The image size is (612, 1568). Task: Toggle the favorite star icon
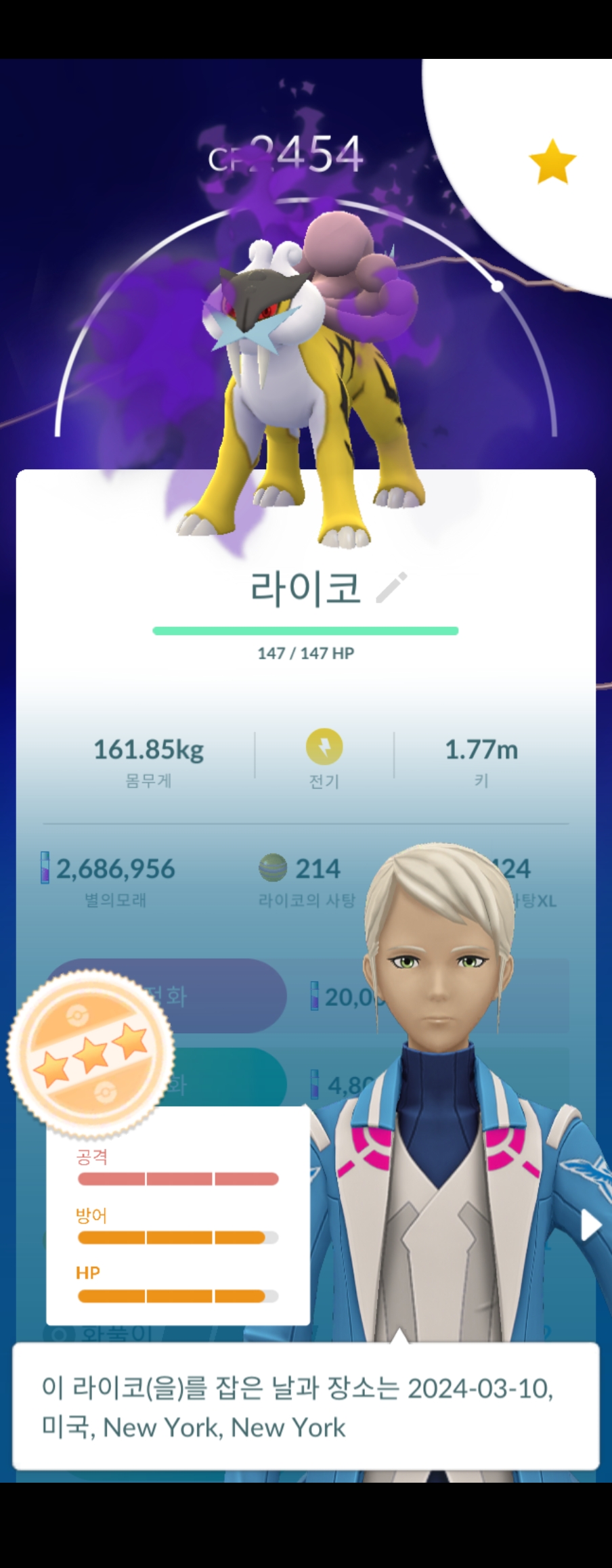point(552,162)
